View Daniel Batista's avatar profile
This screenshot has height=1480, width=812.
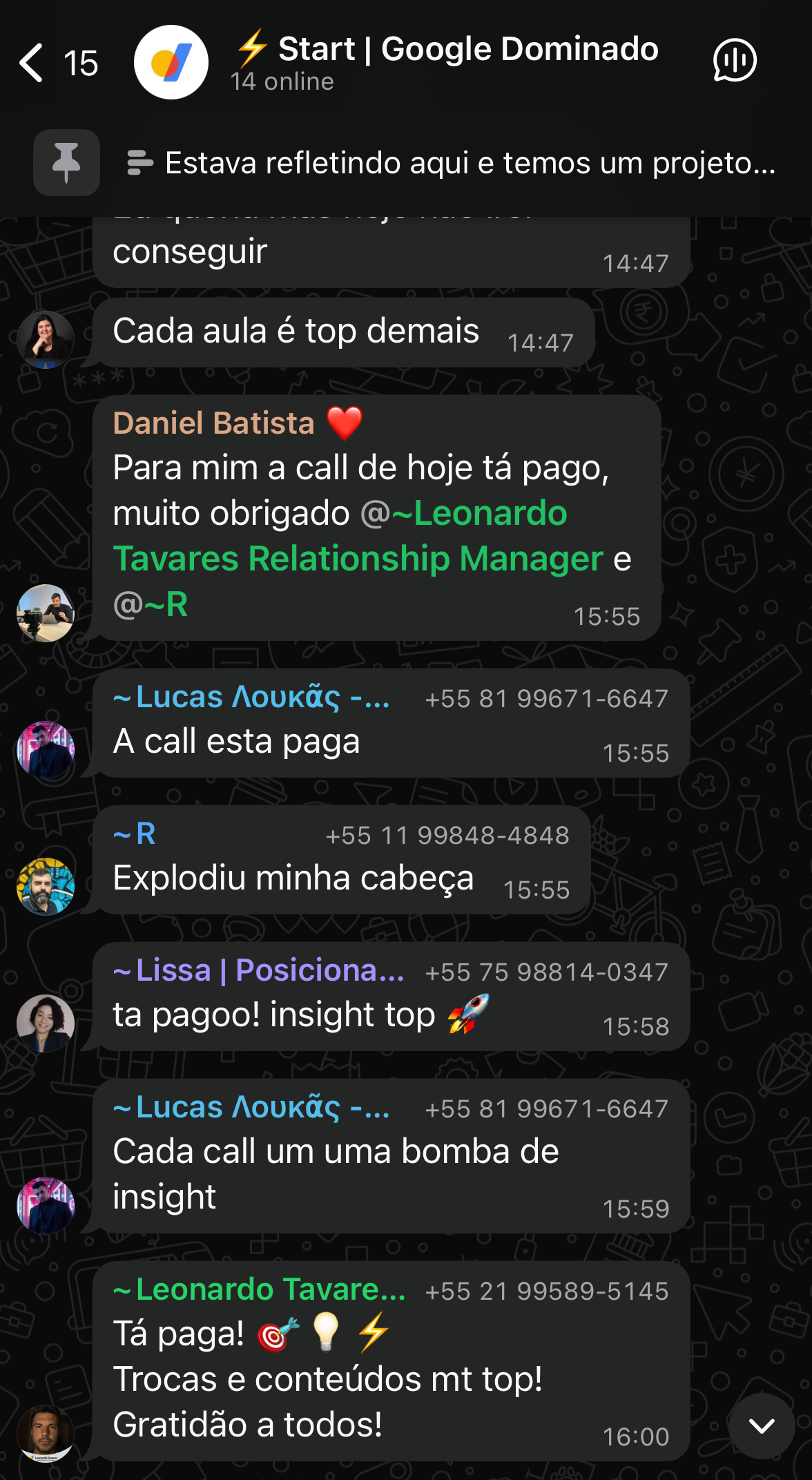click(46, 613)
